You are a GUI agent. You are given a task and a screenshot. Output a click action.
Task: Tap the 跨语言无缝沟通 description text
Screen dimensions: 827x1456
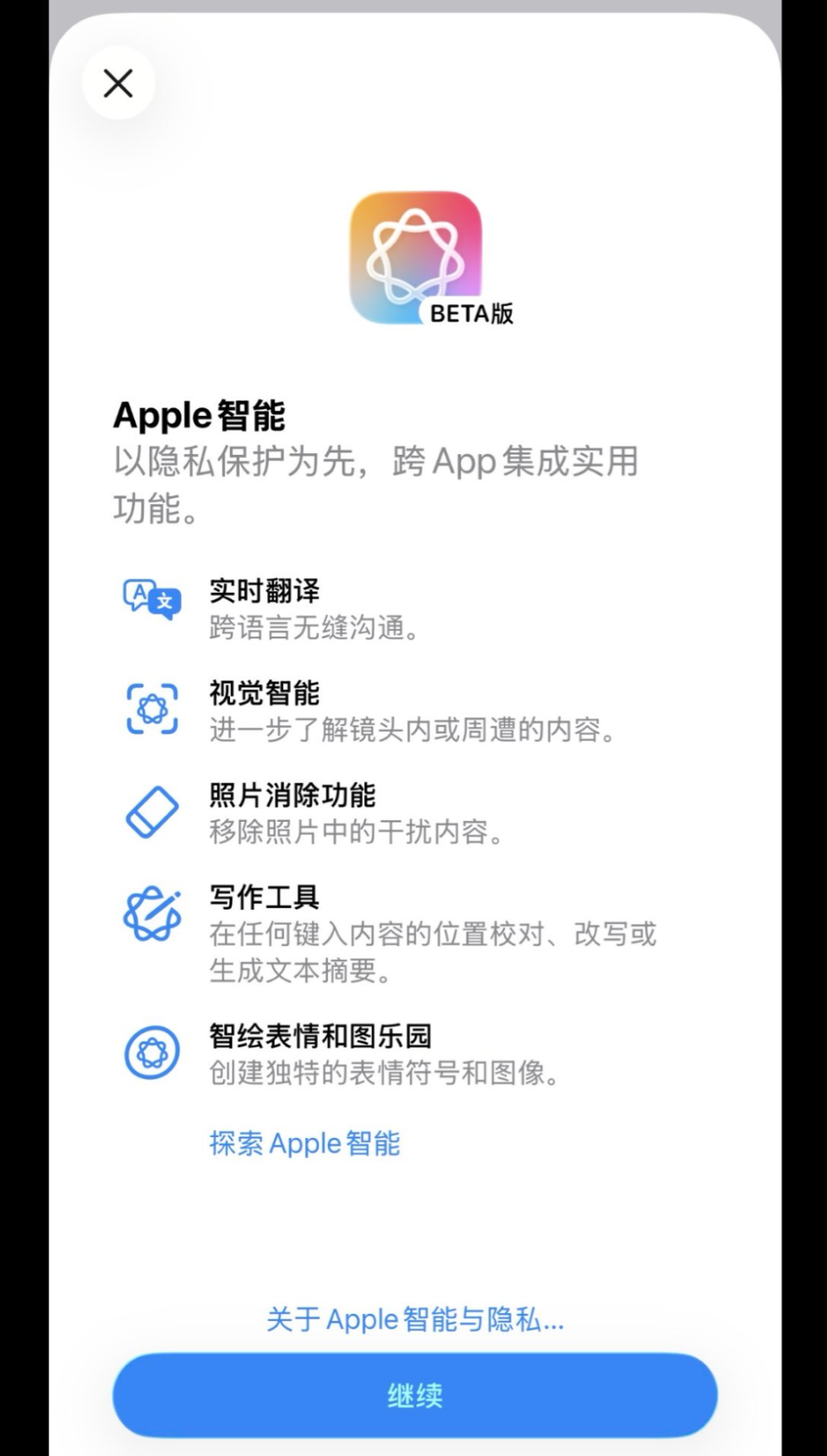315,630
